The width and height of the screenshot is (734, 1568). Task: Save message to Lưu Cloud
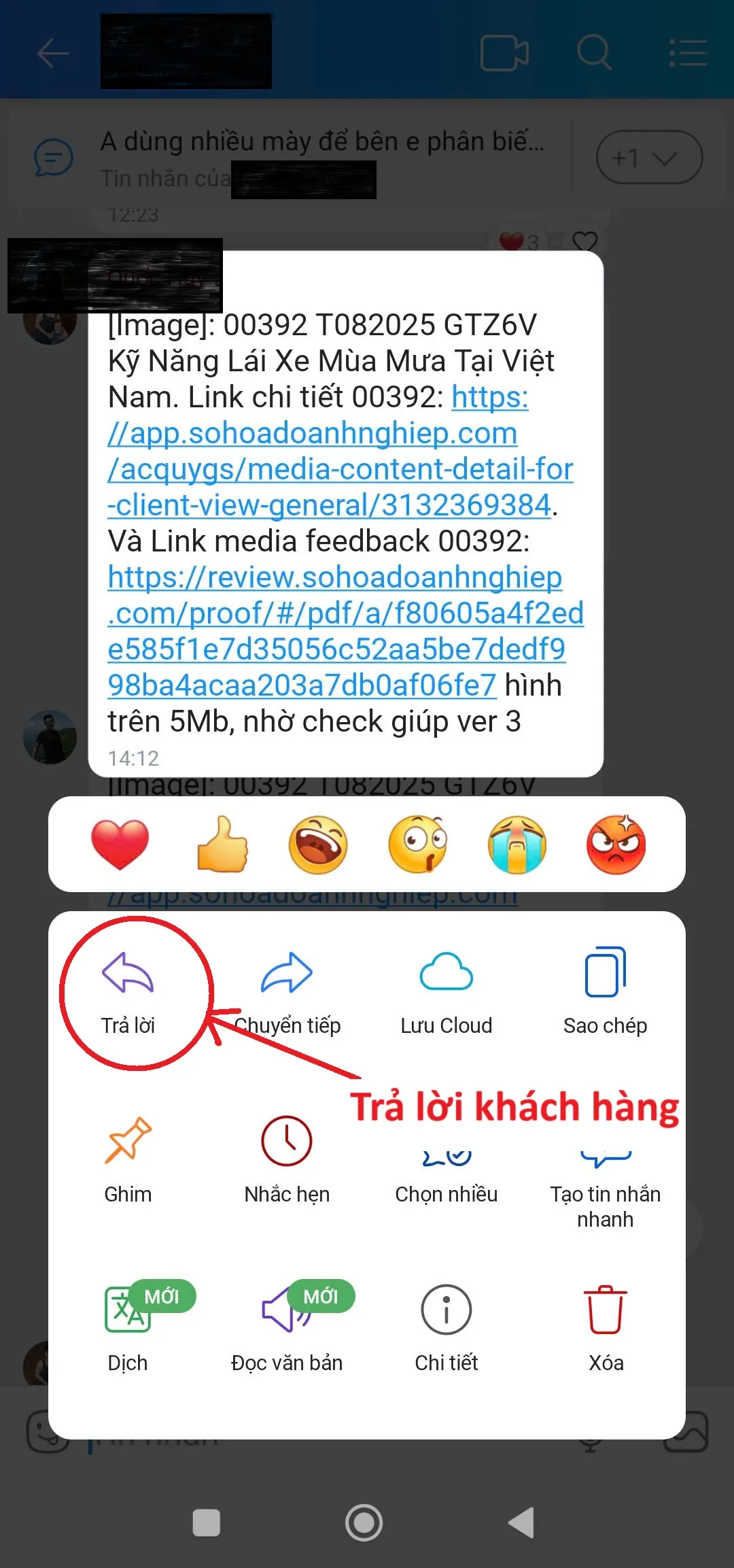click(446, 993)
